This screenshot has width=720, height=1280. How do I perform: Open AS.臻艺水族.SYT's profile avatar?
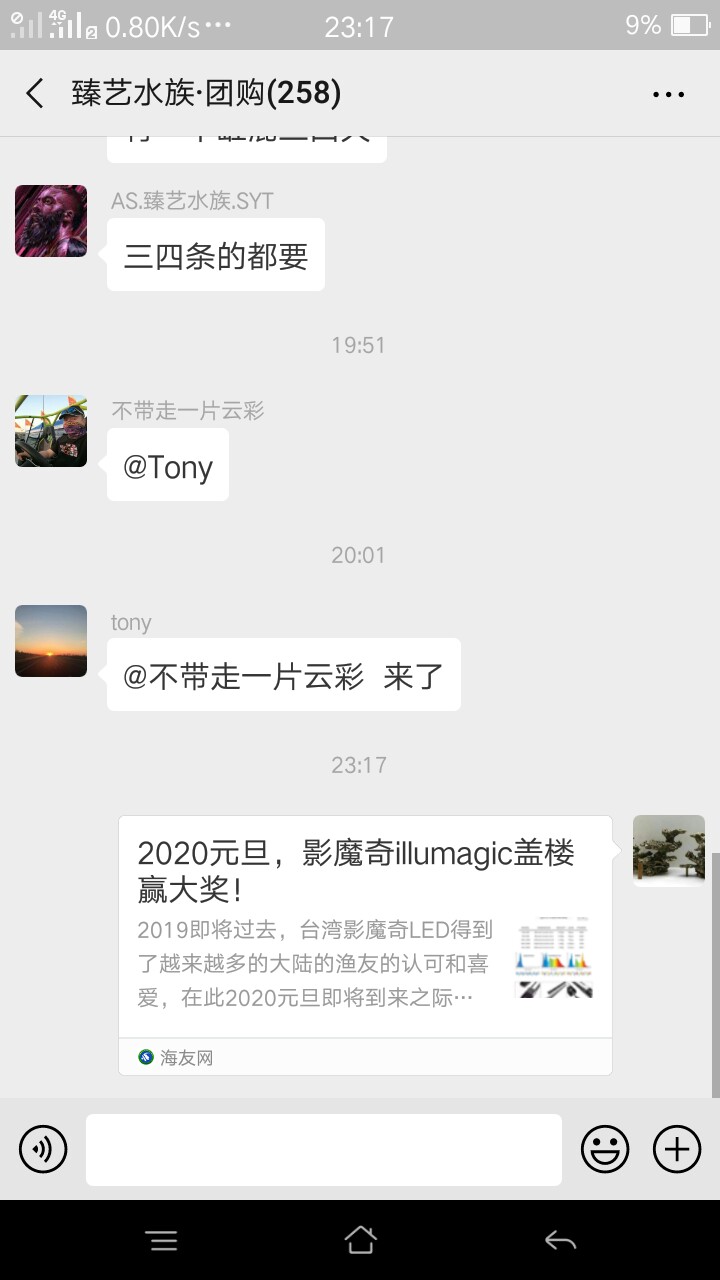[51, 221]
